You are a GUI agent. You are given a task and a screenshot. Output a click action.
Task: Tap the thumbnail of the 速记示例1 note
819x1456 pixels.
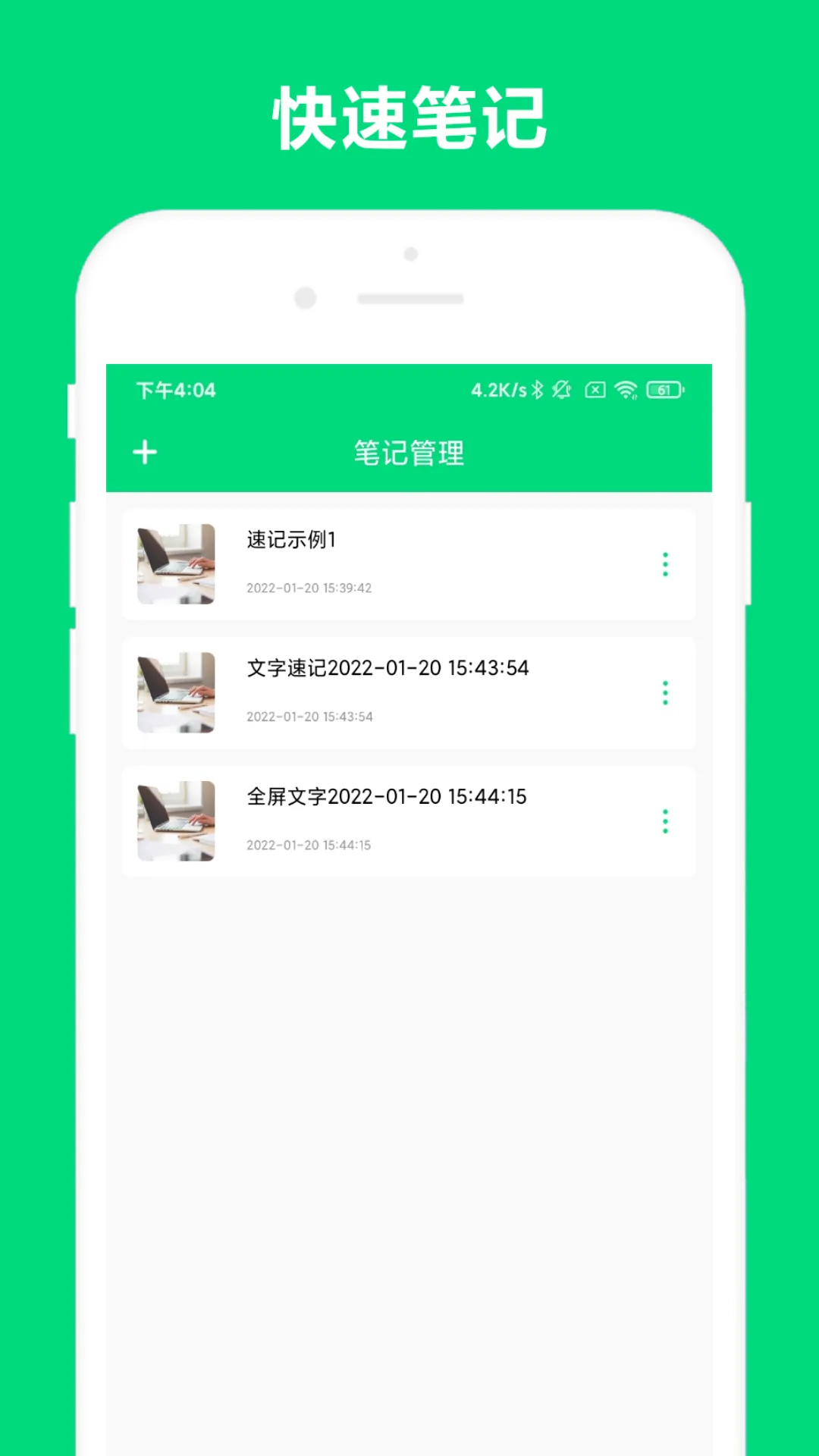coord(175,564)
